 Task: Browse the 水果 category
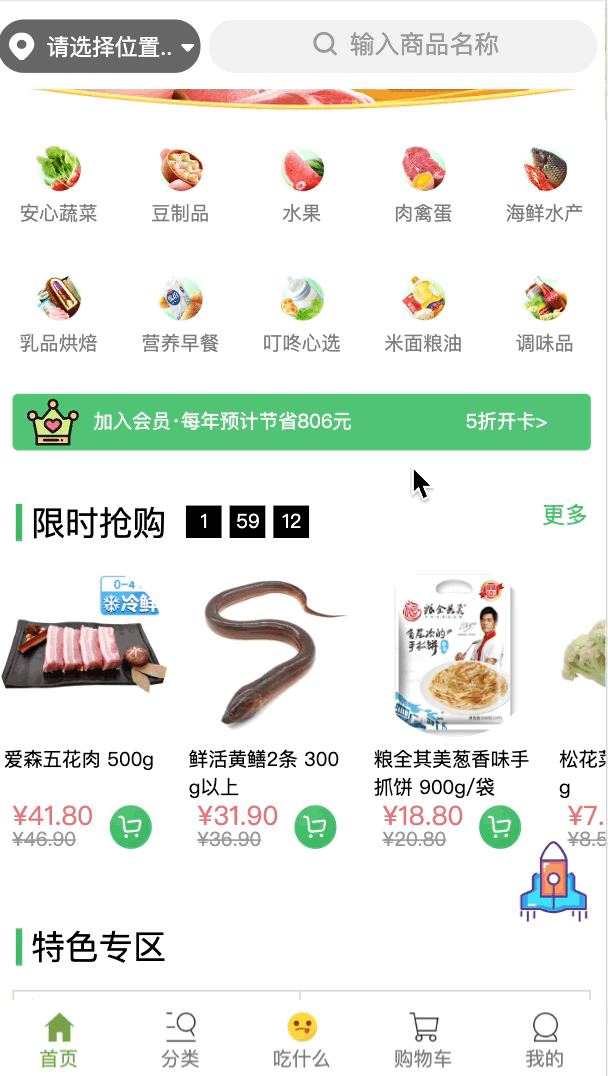click(x=301, y=184)
